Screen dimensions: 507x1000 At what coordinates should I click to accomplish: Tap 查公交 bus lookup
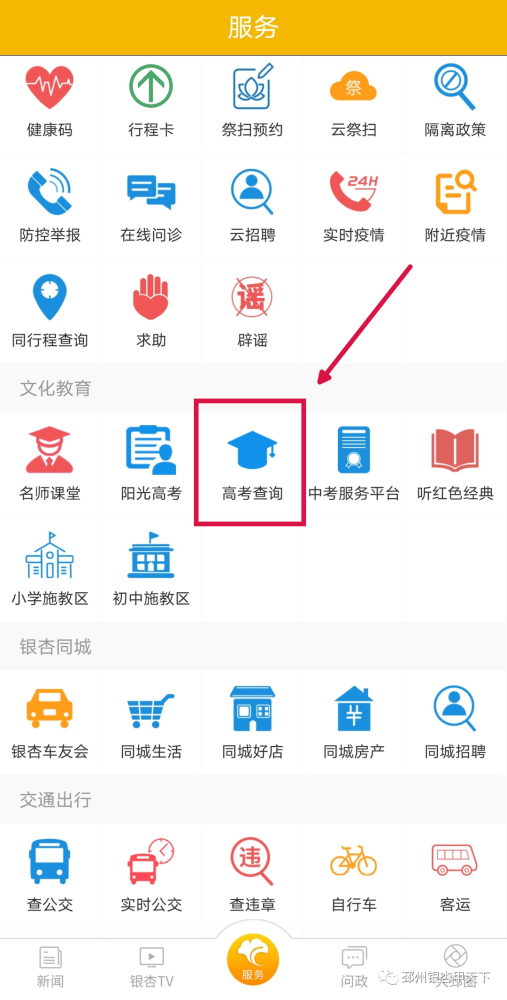[x=50, y=876]
